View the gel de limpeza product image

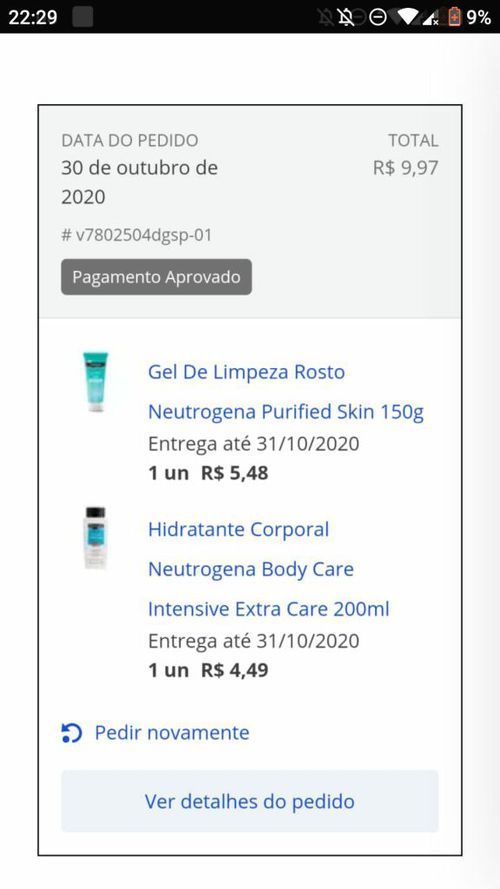click(x=95, y=381)
